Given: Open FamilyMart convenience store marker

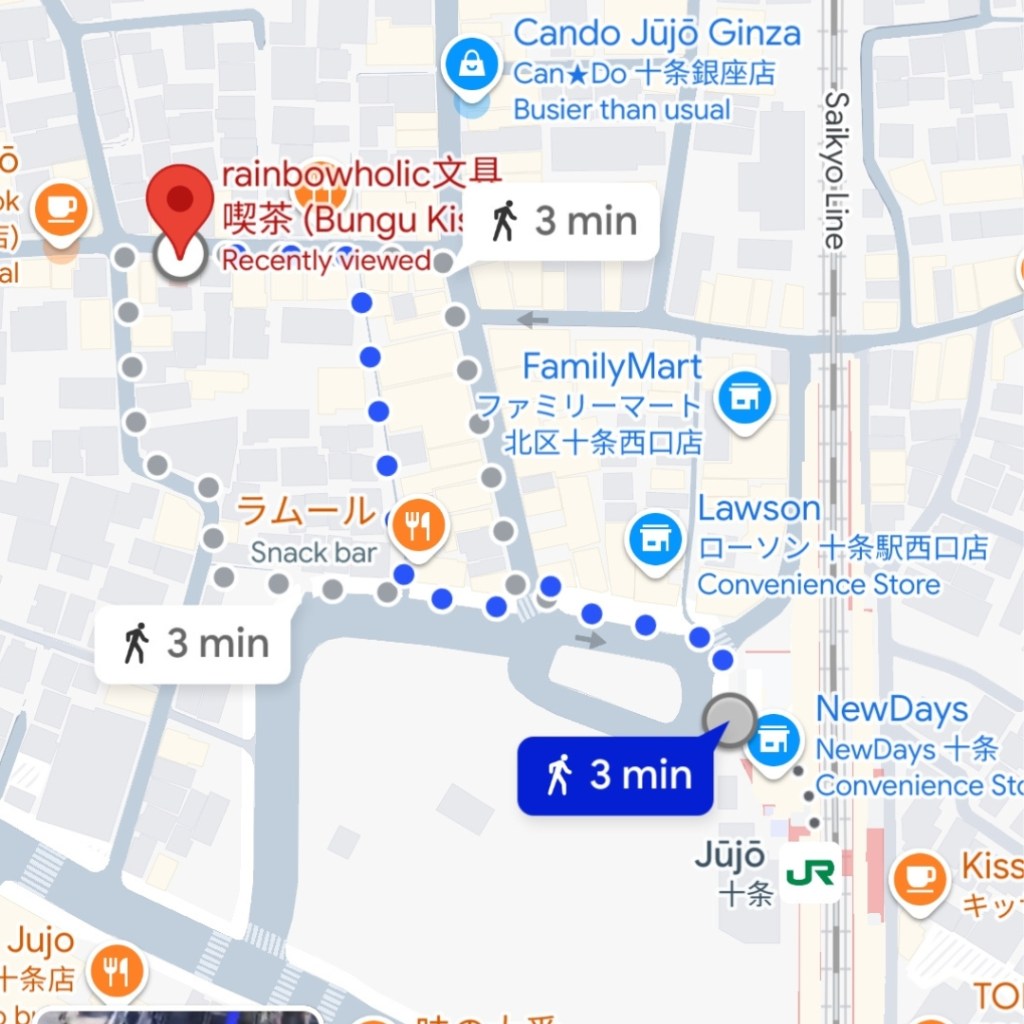Looking at the screenshot, I should click(x=744, y=398).
